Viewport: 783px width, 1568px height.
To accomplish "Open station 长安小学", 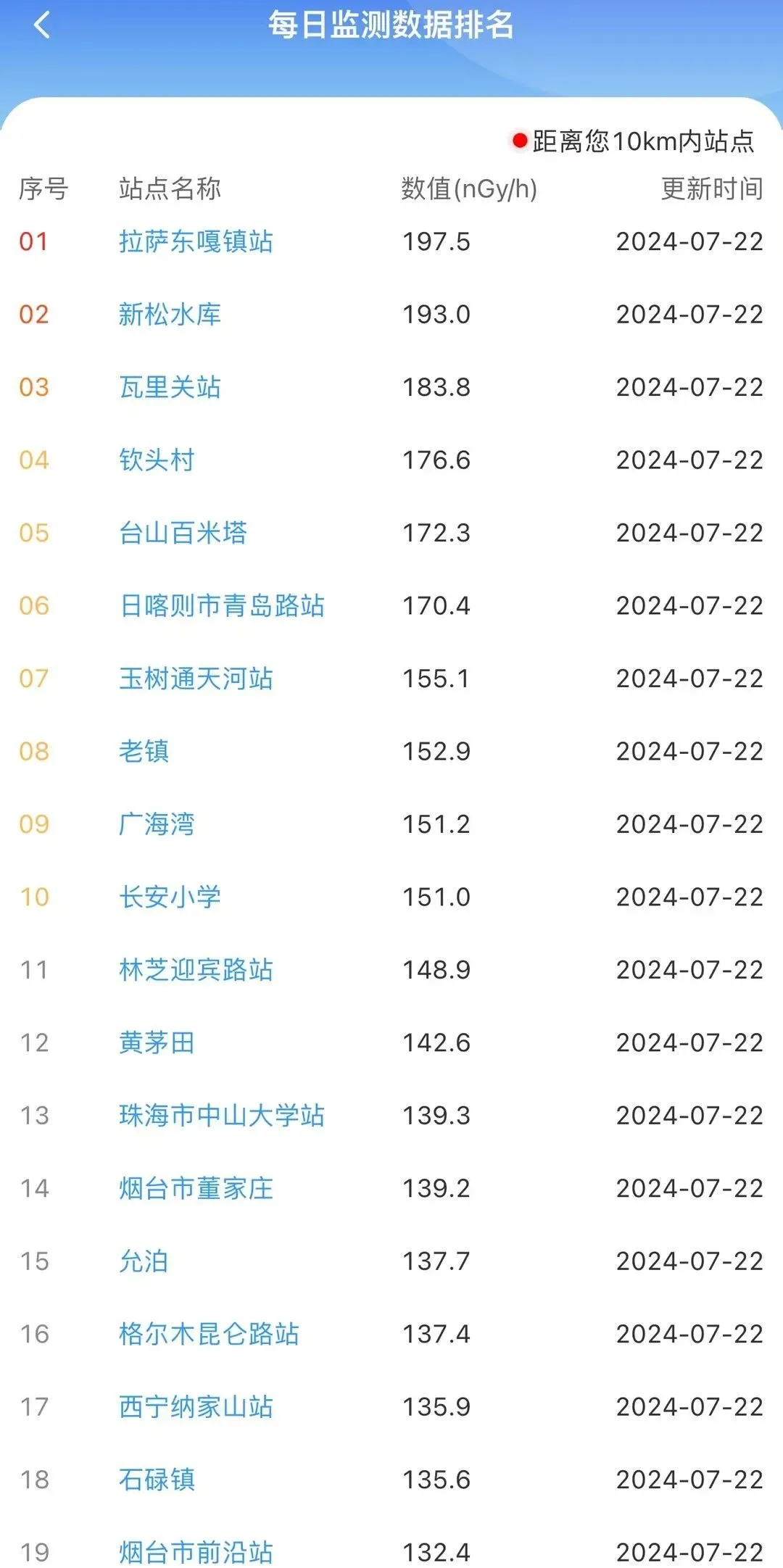I will pyautogui.click(x=170, y=897).
